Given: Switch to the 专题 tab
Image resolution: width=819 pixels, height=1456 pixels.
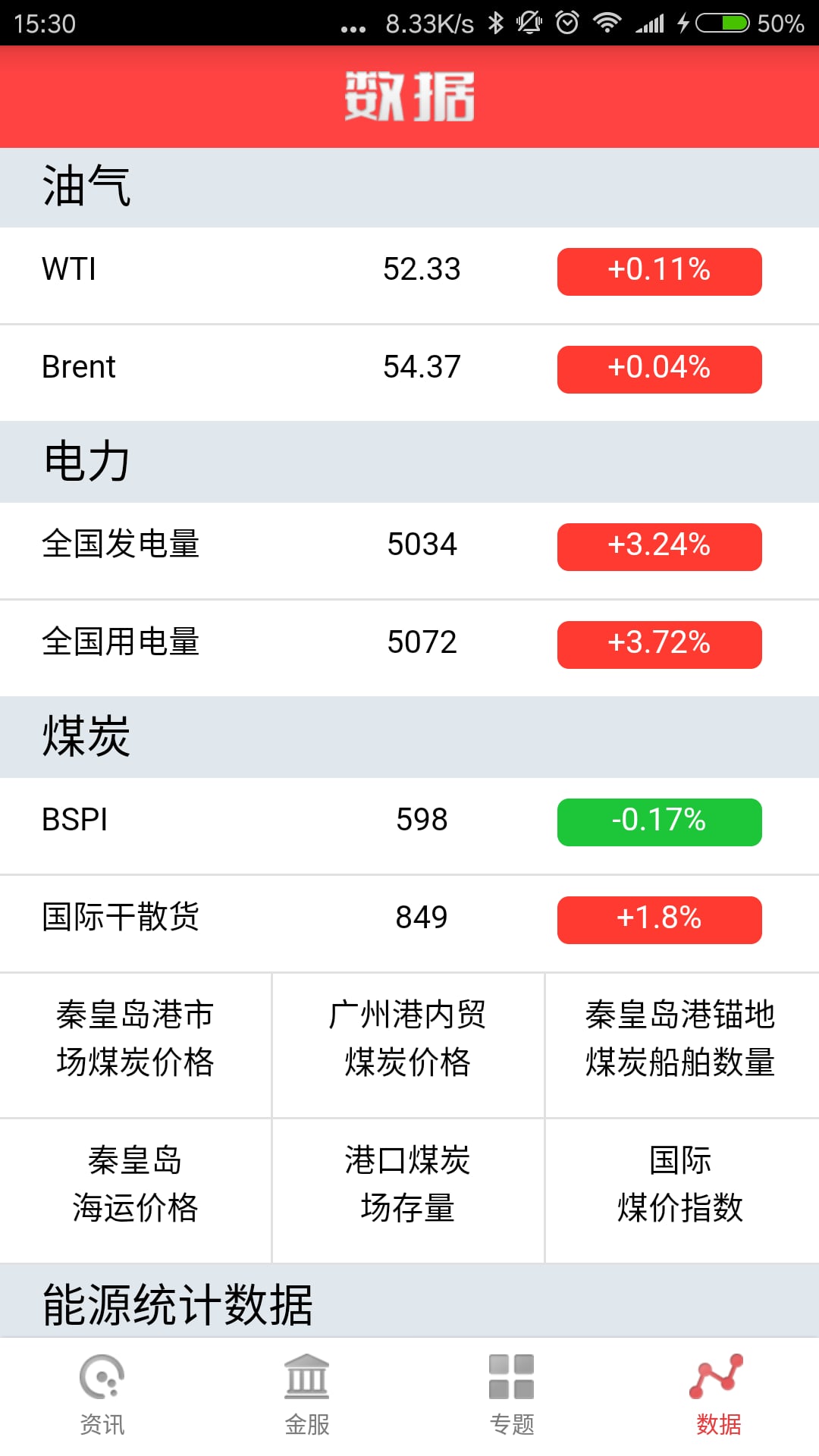Looking at the screenshot, I should pyautogui.click(x=512, y=1396).
